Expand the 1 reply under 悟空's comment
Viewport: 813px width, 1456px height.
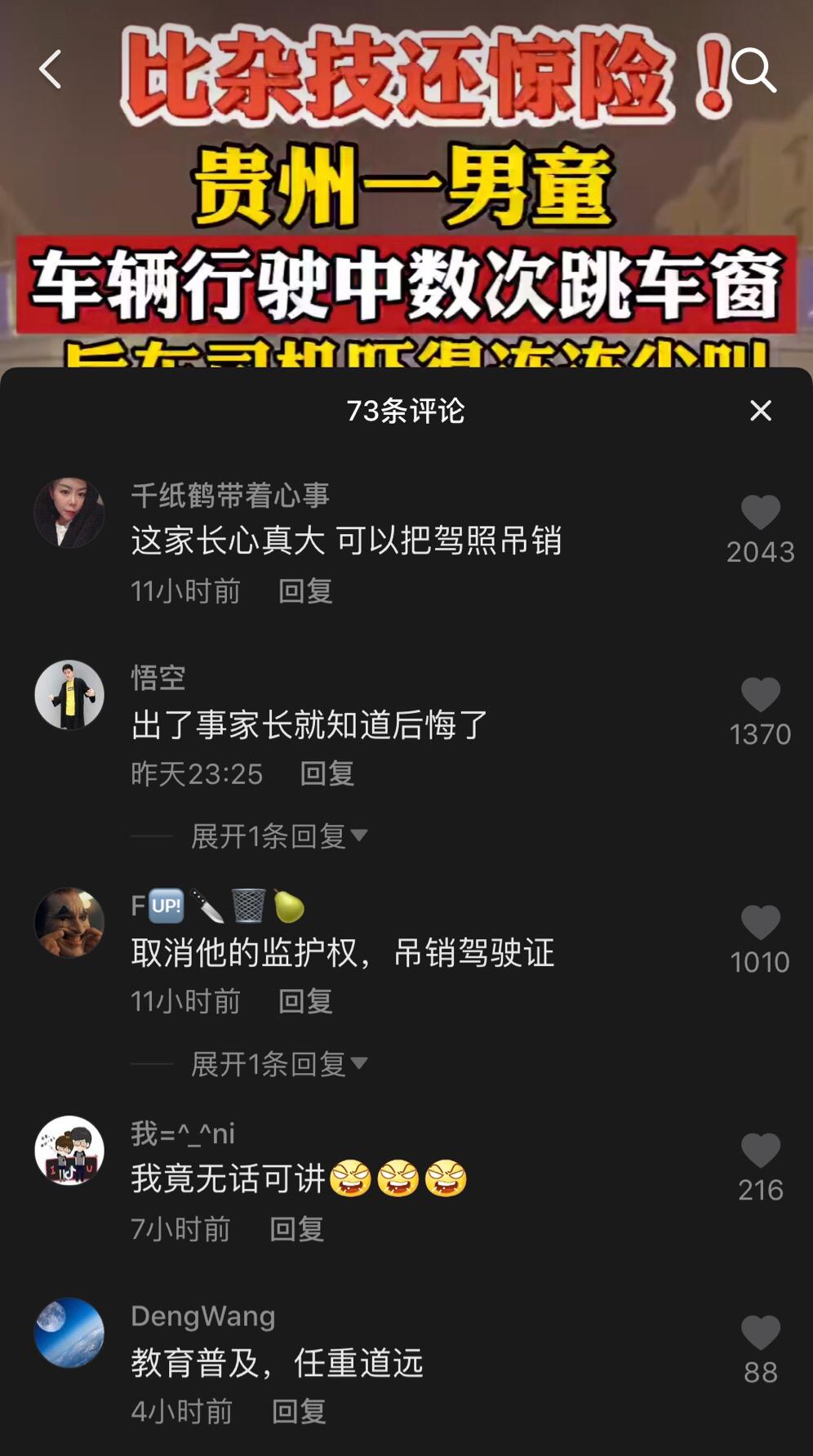(x=278, y=836)
